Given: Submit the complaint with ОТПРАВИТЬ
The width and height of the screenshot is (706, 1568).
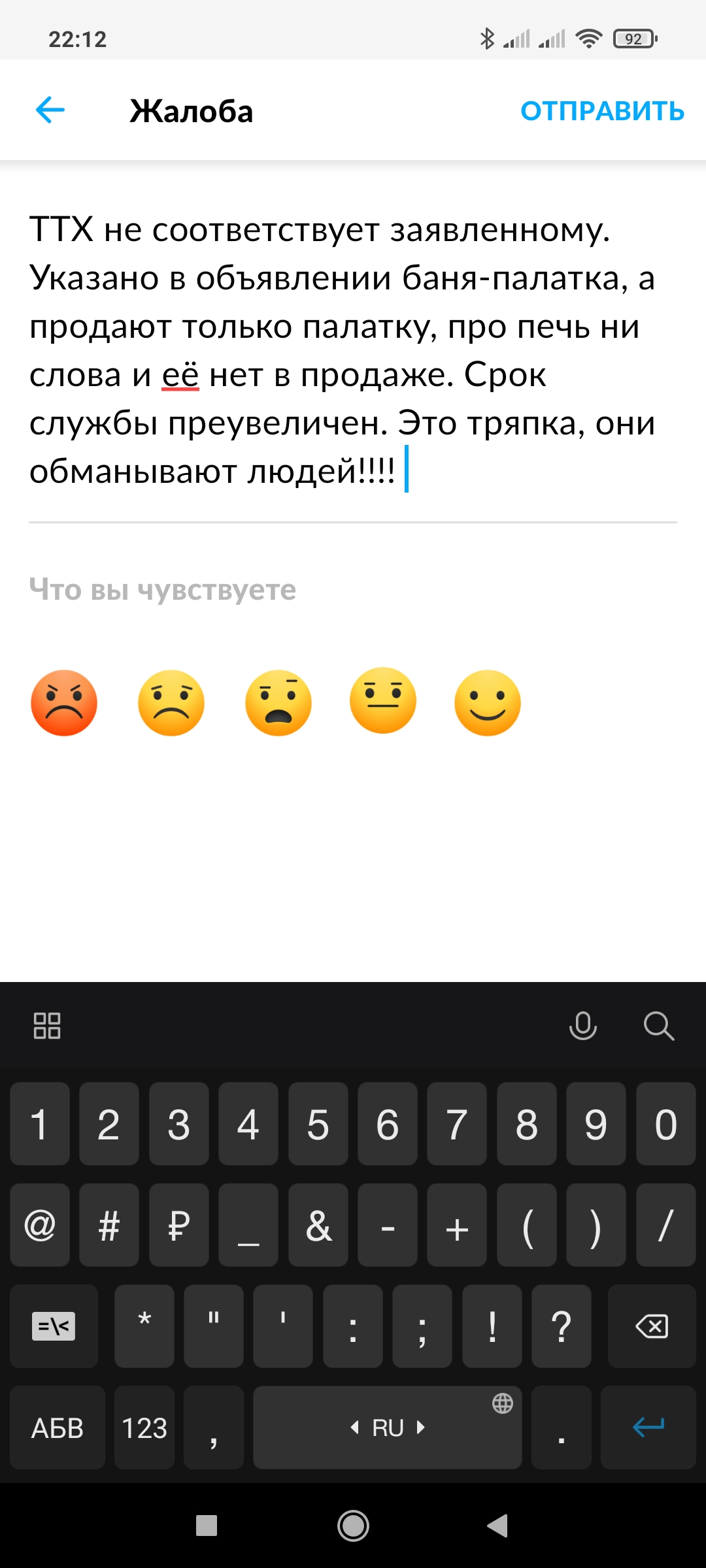Looking at the screenshot, I should pyautogui.click(x=602, y=111).
